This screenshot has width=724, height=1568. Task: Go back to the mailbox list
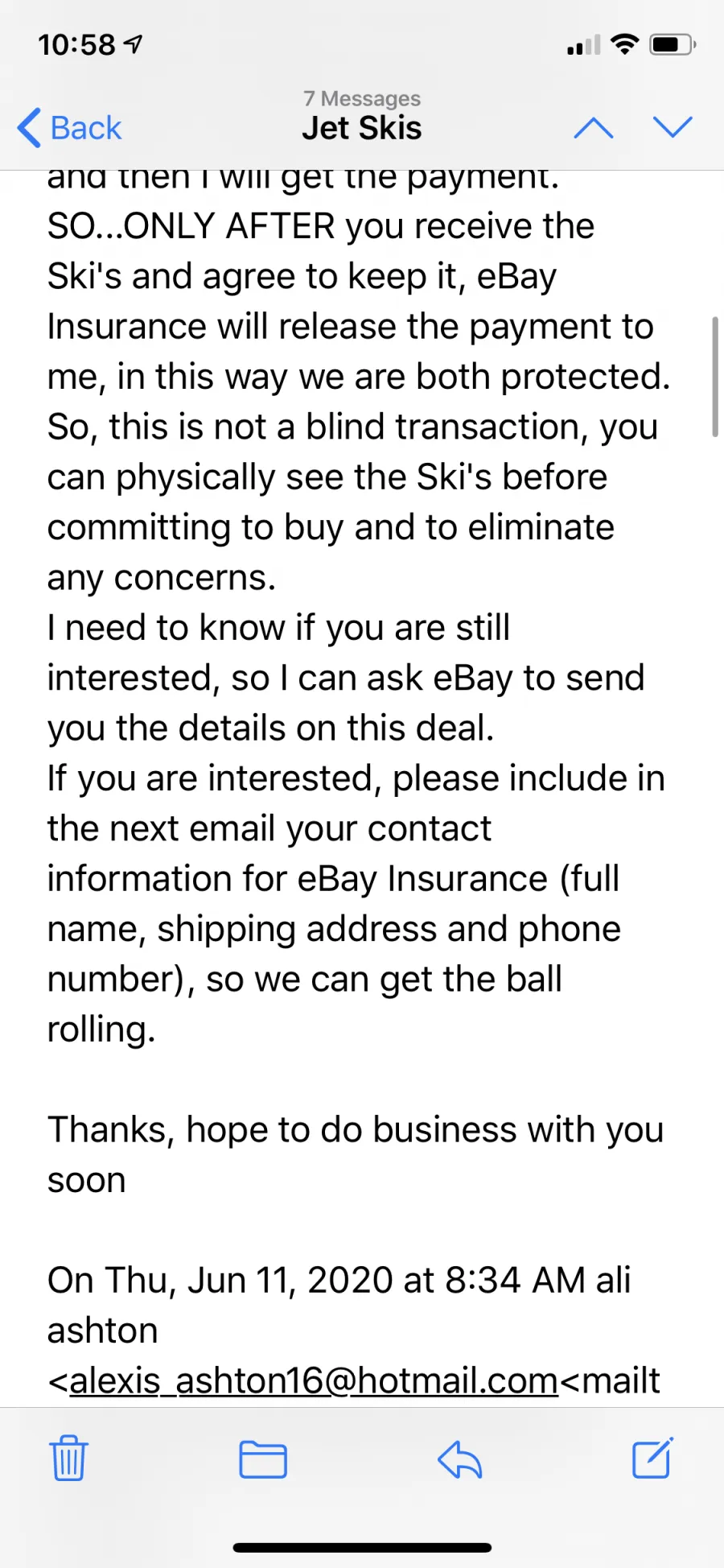69,128
